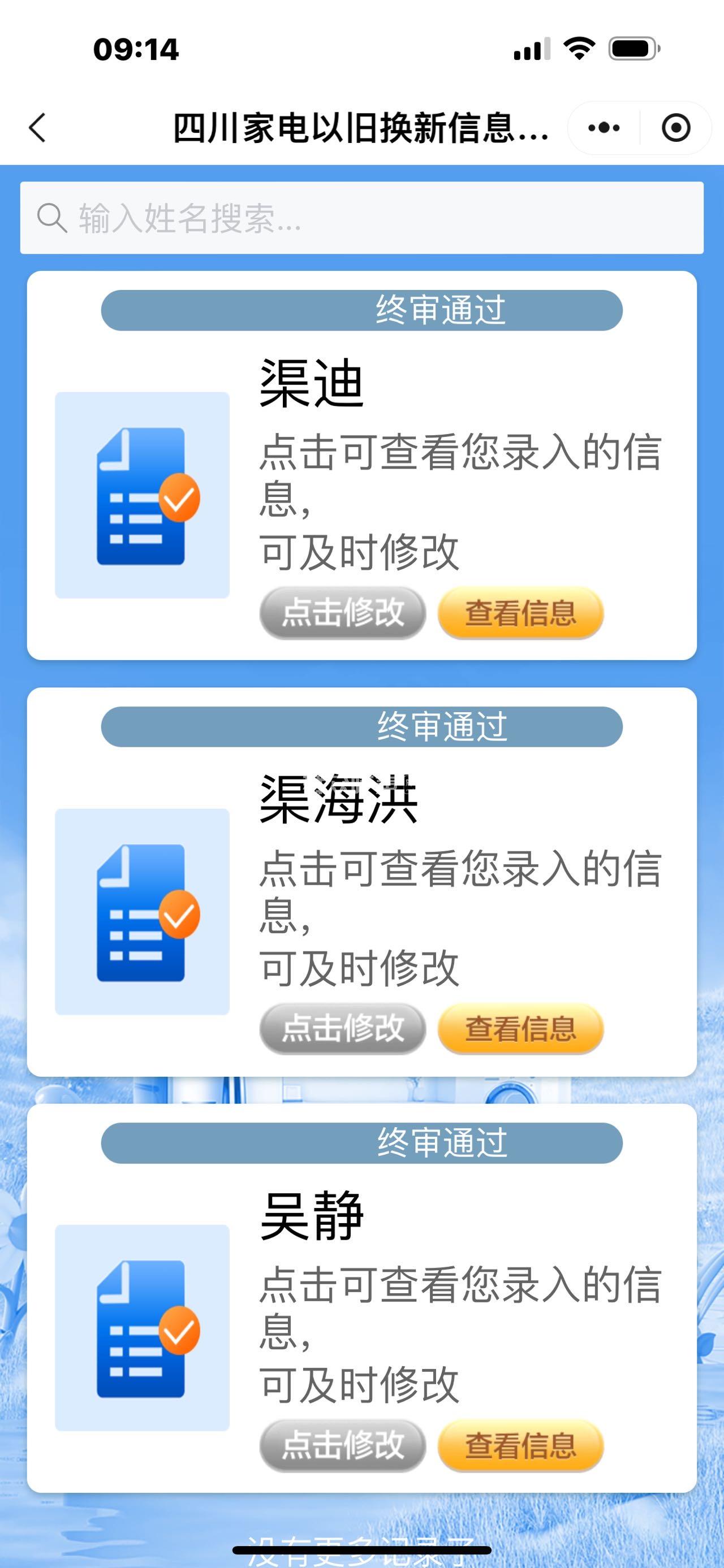724x1568 pixels.
Task: Go back using the top-left arrow
Action: click(x=38, y=128)
